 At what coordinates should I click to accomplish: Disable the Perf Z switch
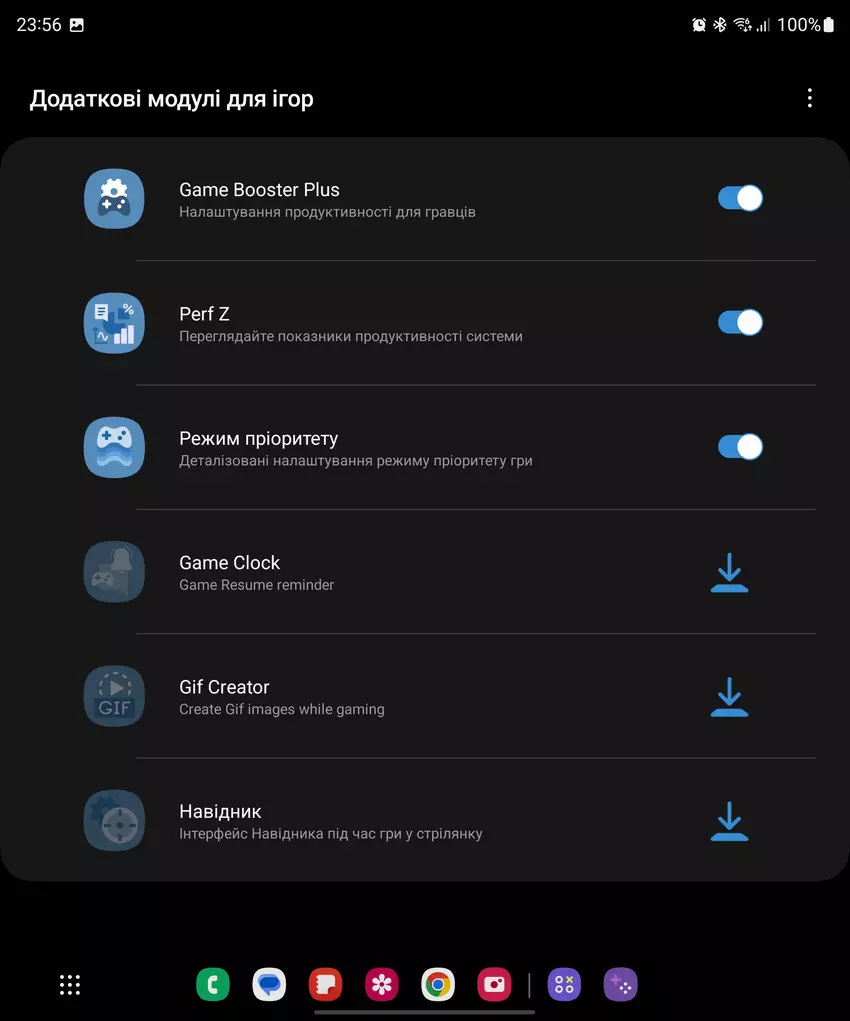740,322
